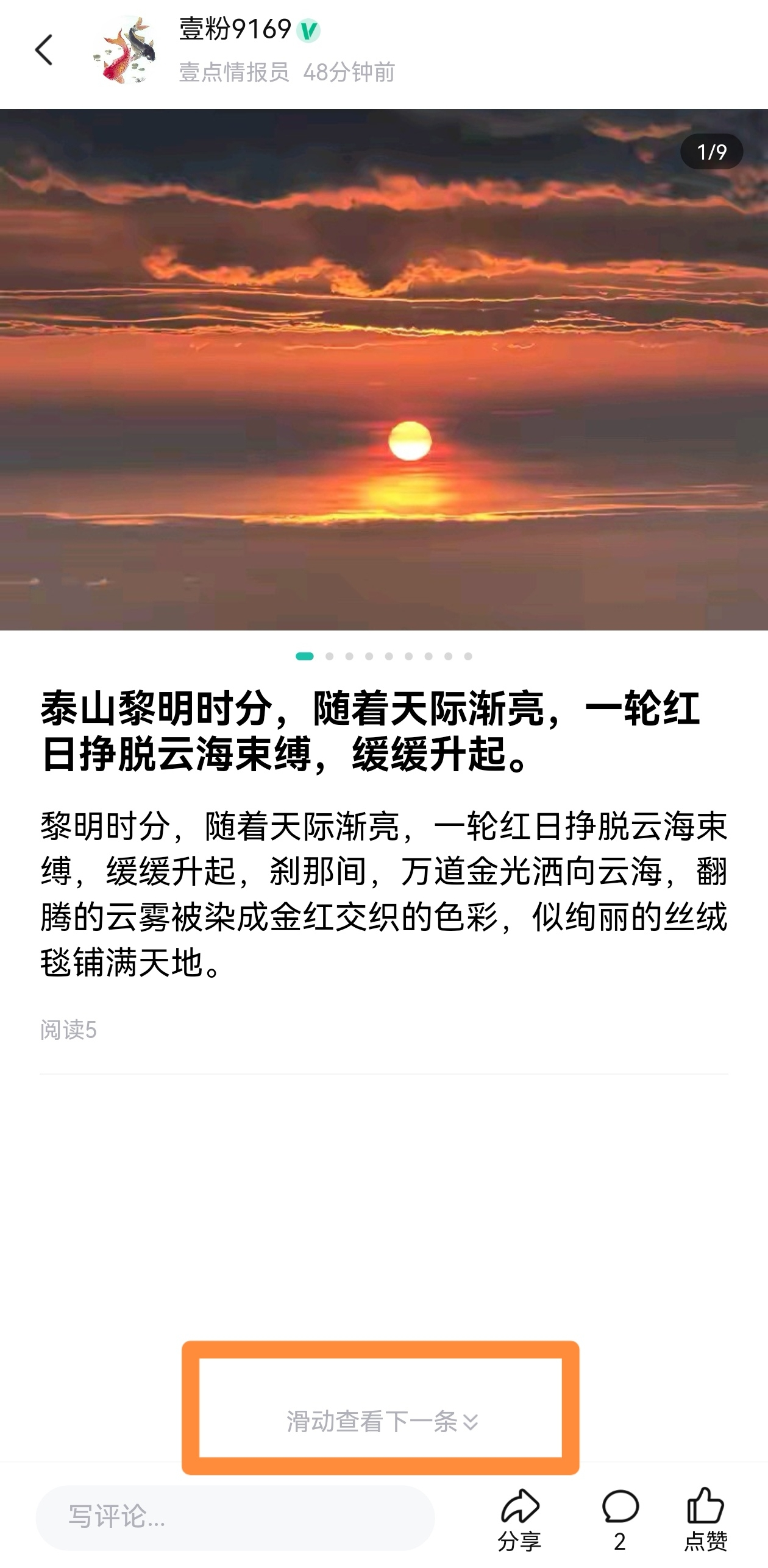The height and width of the screenshot is (1568, 768).
Task: Go back using the top-left arrow
Action: [x=44, y=50]
